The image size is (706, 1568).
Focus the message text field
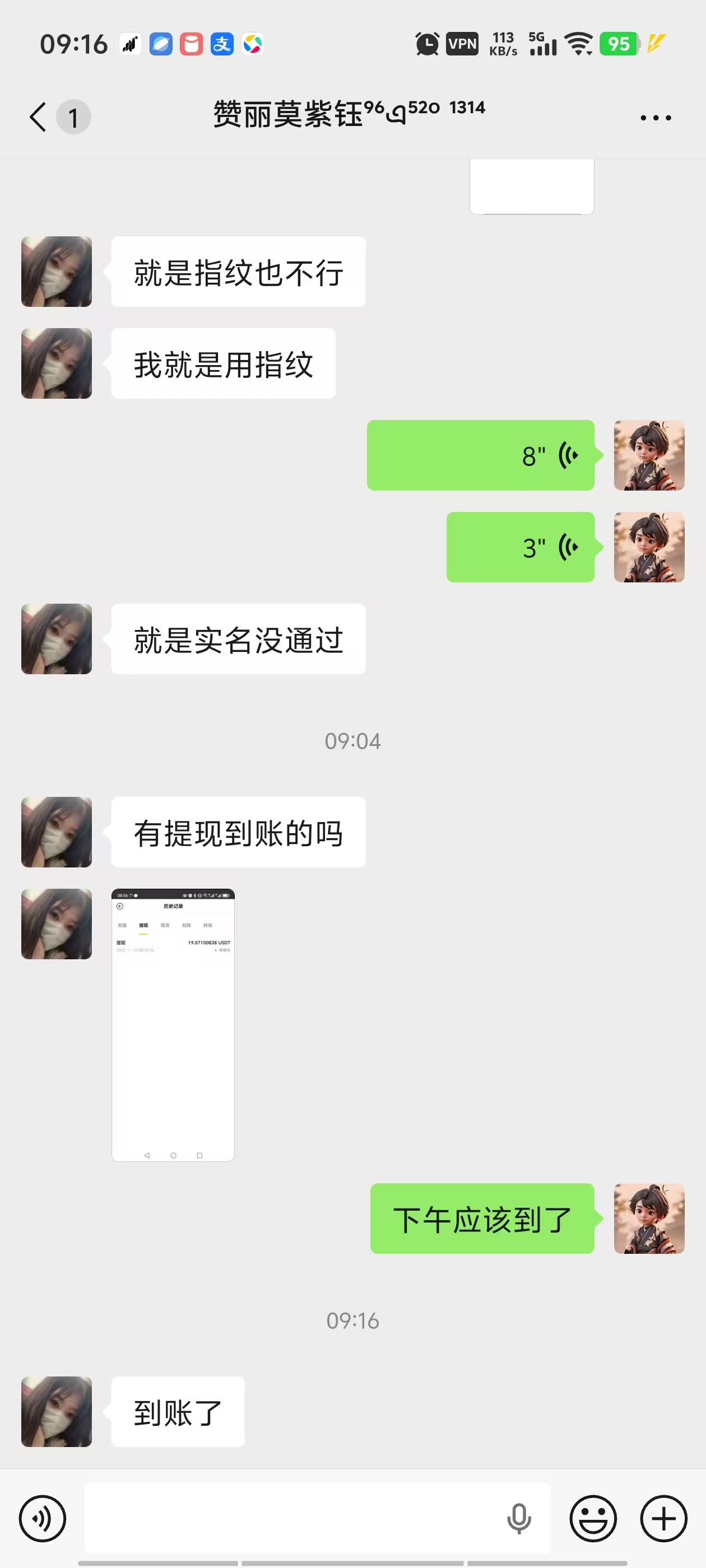[292, 1518]
